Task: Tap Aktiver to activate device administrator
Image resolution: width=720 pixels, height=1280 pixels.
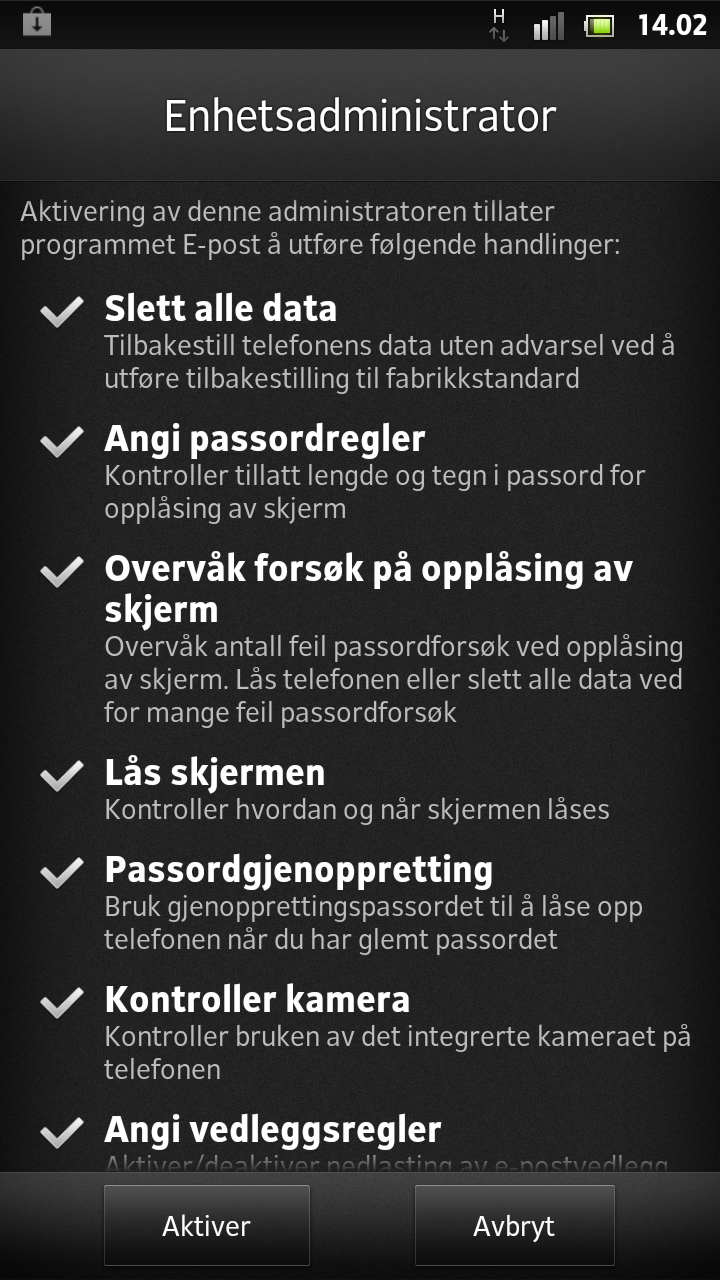Action: click(x=207, y=1226)
